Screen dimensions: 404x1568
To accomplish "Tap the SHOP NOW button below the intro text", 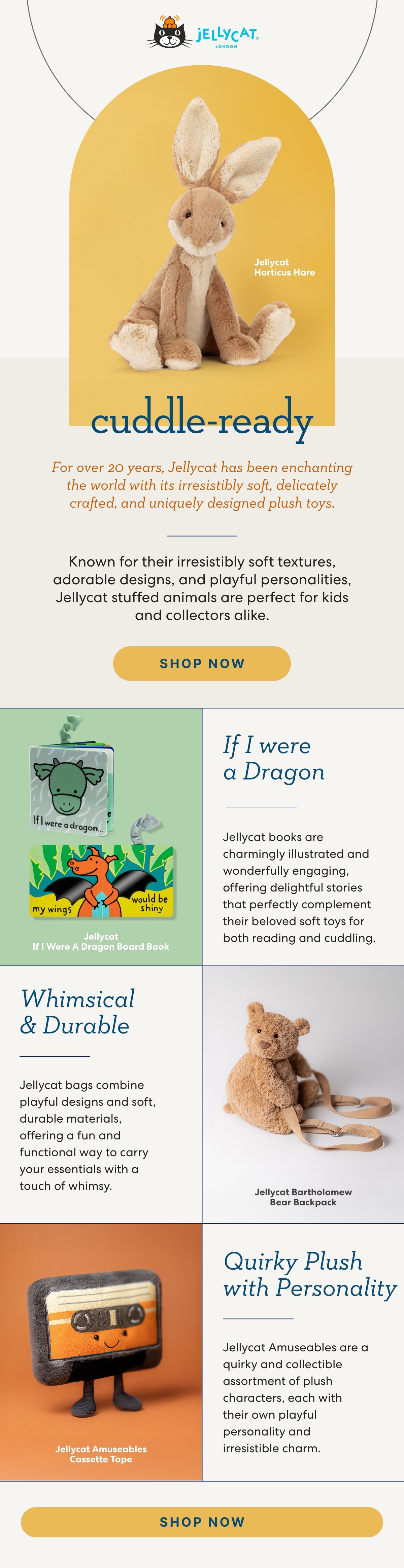I will coord(202,663).
